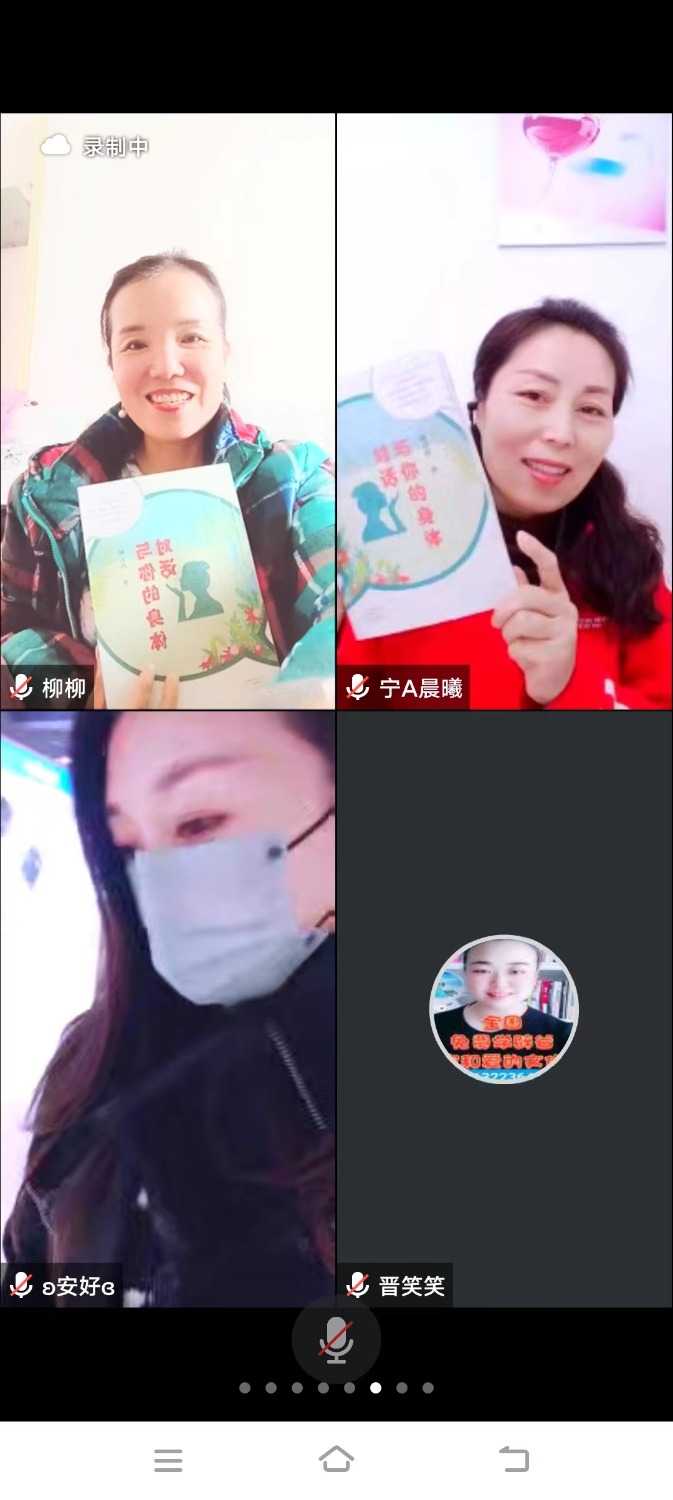The image size is (673, 1500).
Task: Open the recent apps menu
Action: point(168,1459)
